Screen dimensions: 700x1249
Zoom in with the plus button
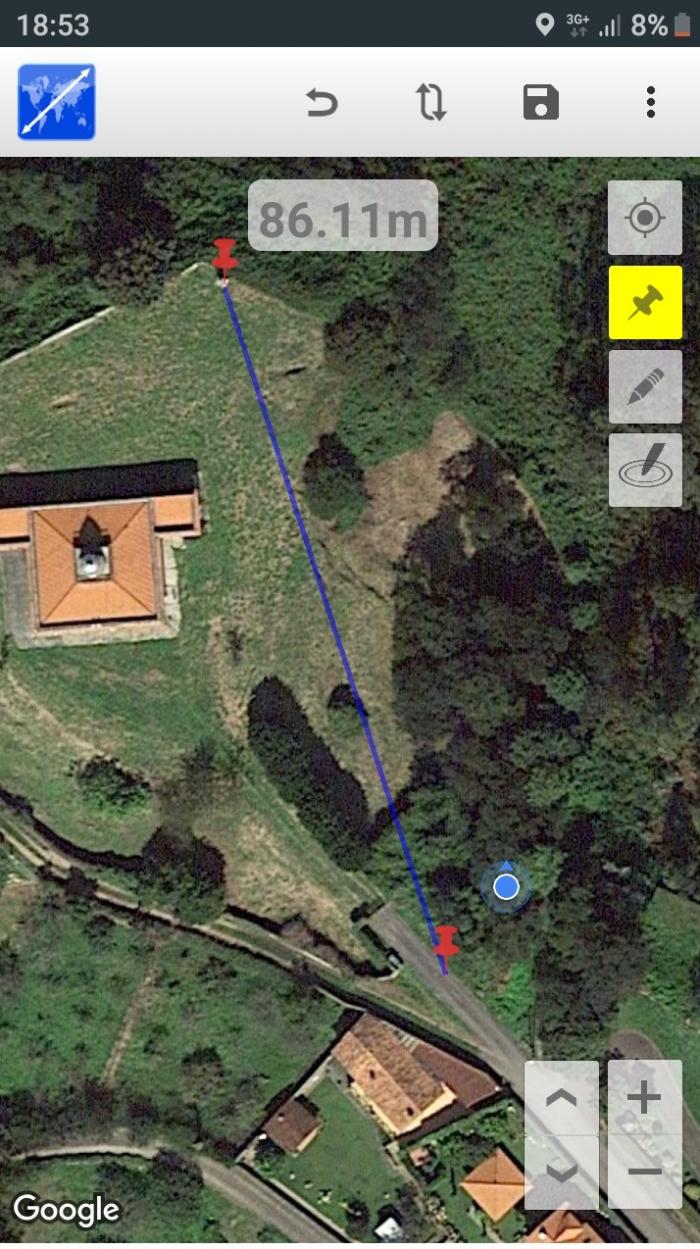[645, 1098]
